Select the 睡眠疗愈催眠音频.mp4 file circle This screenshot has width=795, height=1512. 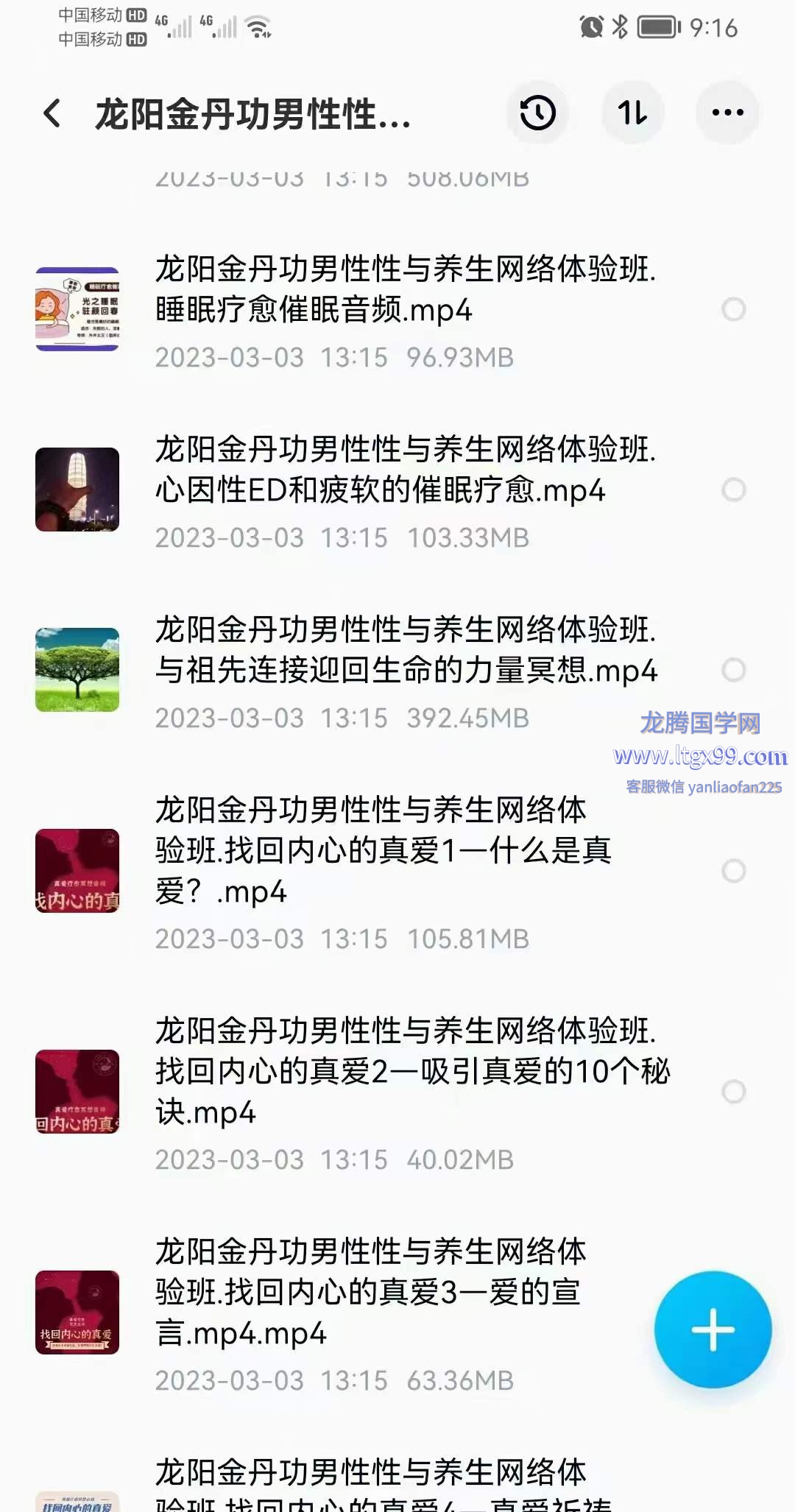[733, 309]
